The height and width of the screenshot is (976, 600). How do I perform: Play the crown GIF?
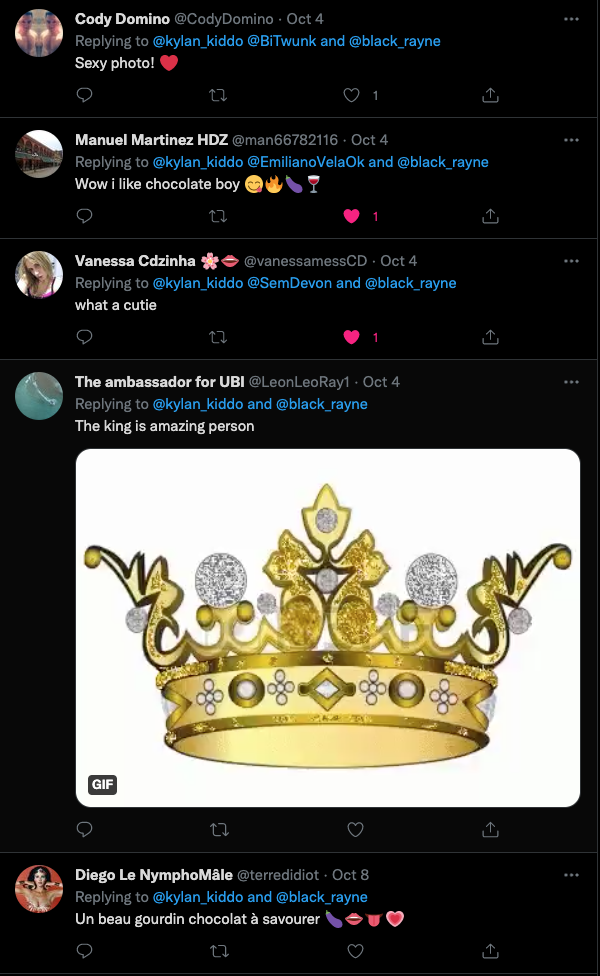point(328,628)
